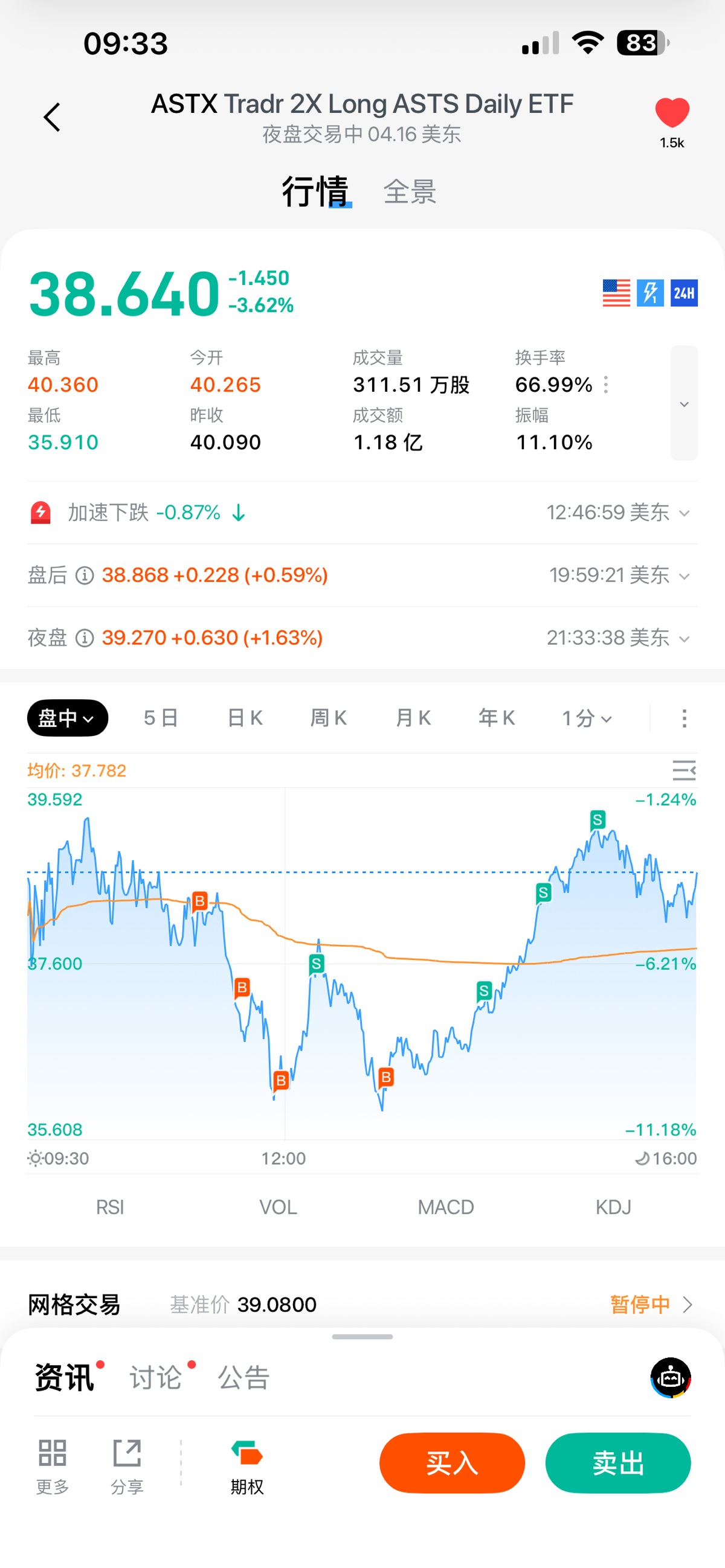
Task: Toggle the red heart favorite icon
Action: 671,114
